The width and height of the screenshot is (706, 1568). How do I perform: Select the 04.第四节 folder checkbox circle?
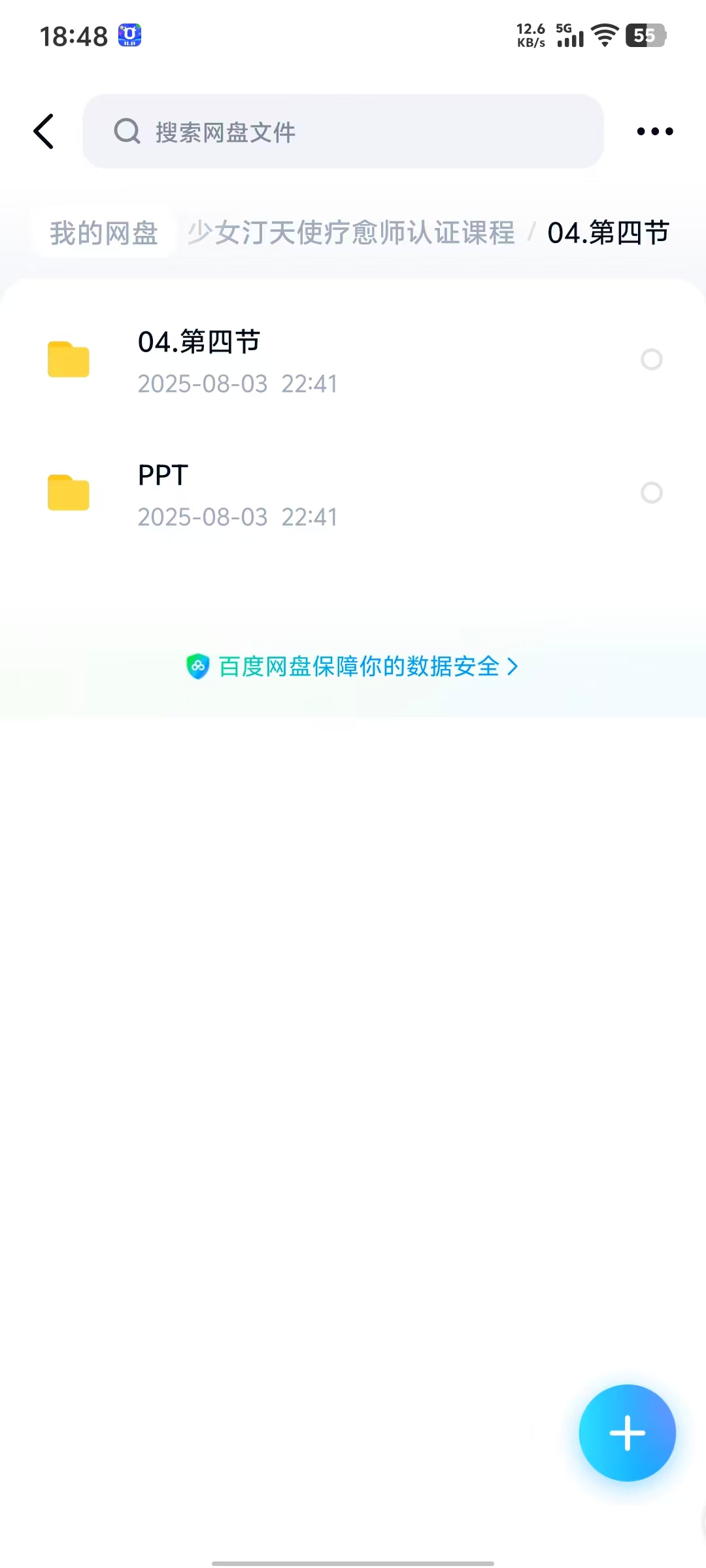(651, 359)
